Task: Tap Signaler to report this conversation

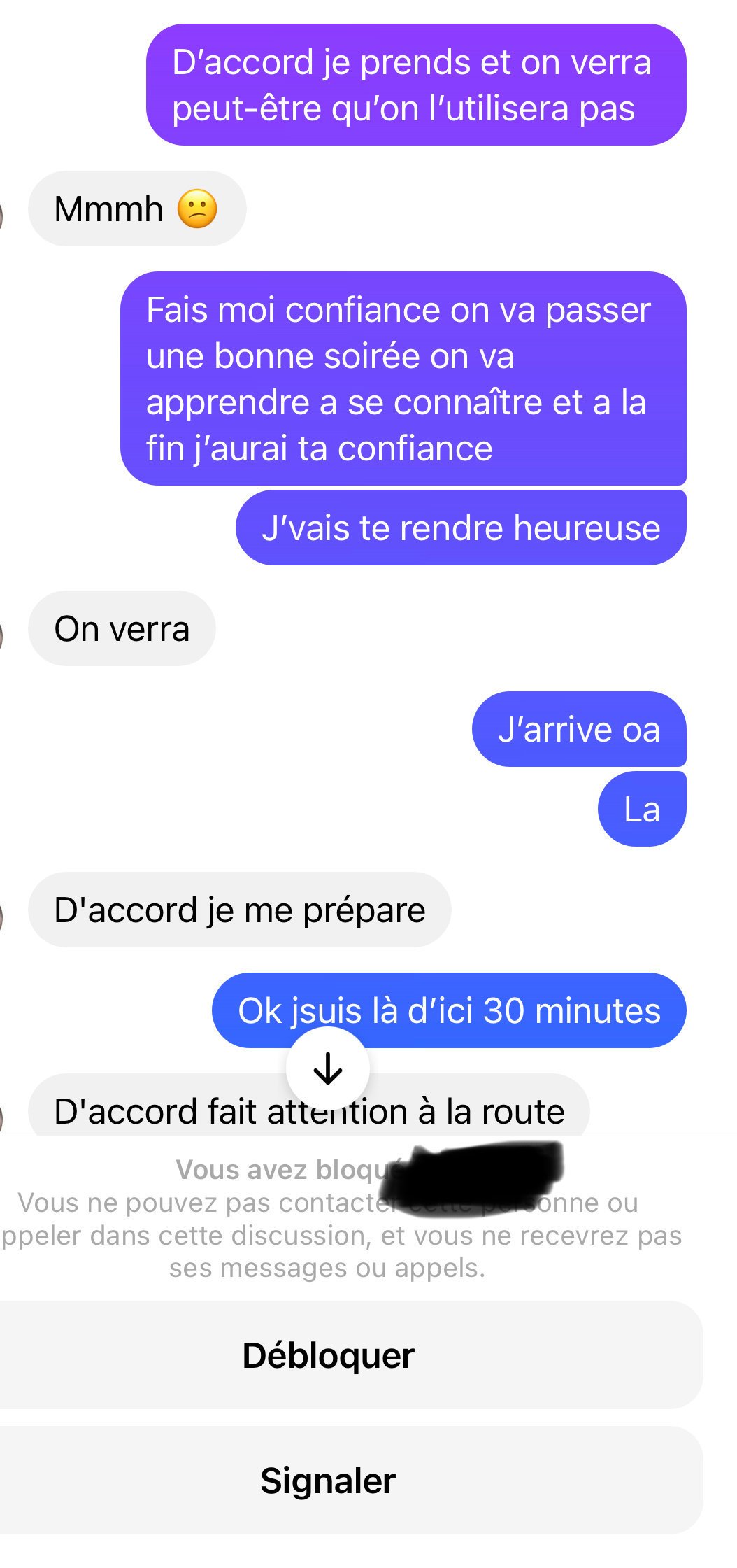Action: click(x=329, y=1481)
